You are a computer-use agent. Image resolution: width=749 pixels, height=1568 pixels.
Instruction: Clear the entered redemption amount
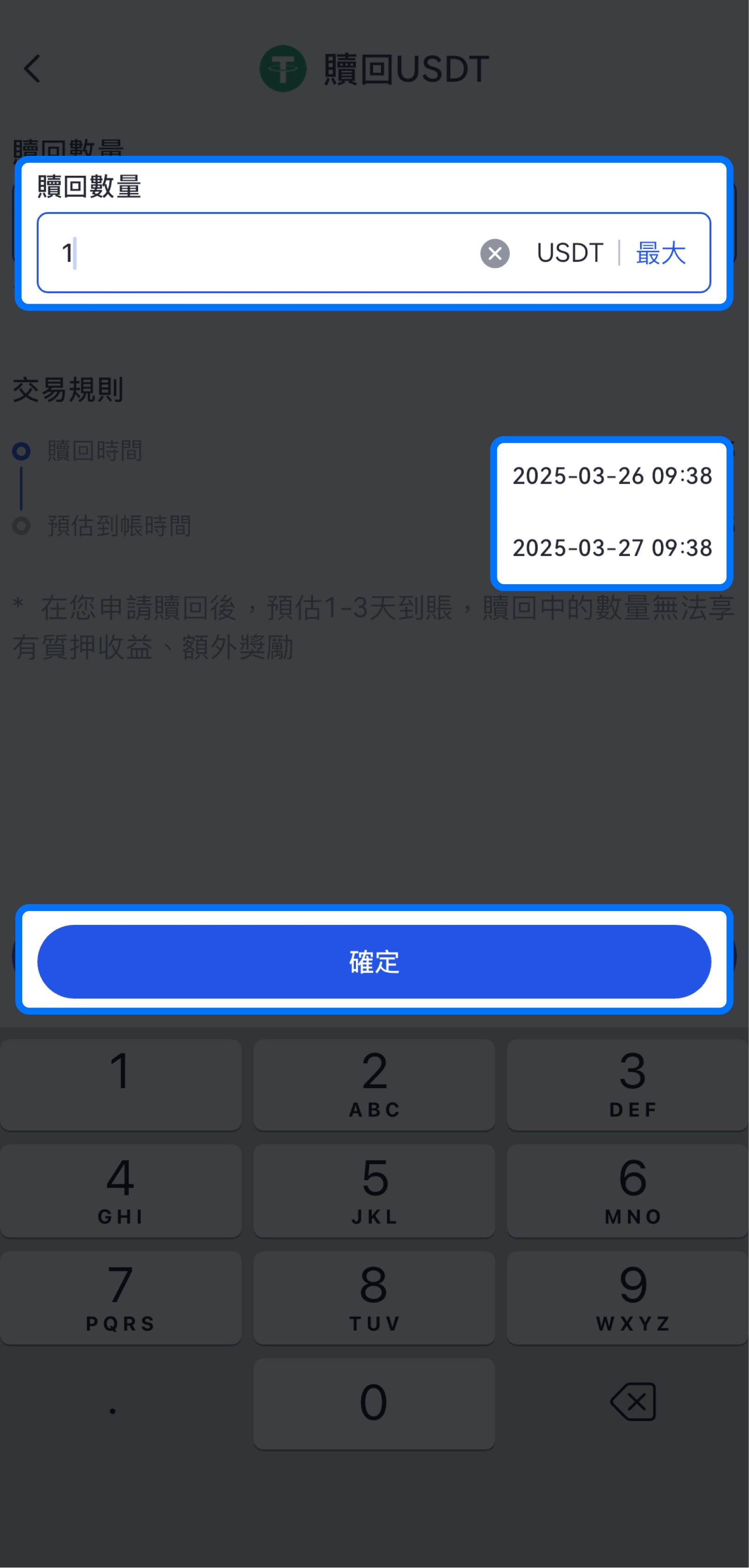495,253
